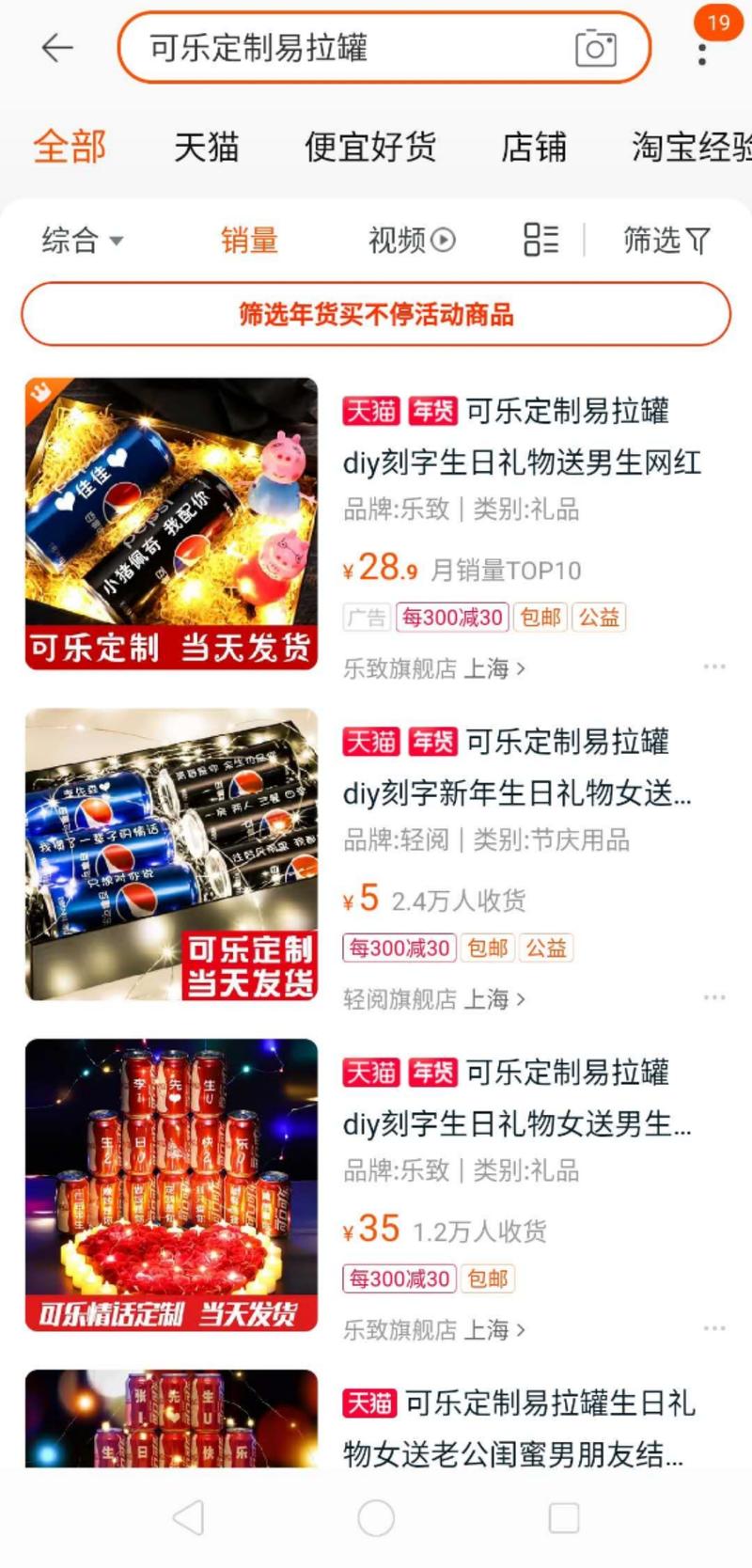The image size is (752, 1568).
Task: Open the 综合 sort dropdown
Action: pyautogui.click(x=81, y=240)
